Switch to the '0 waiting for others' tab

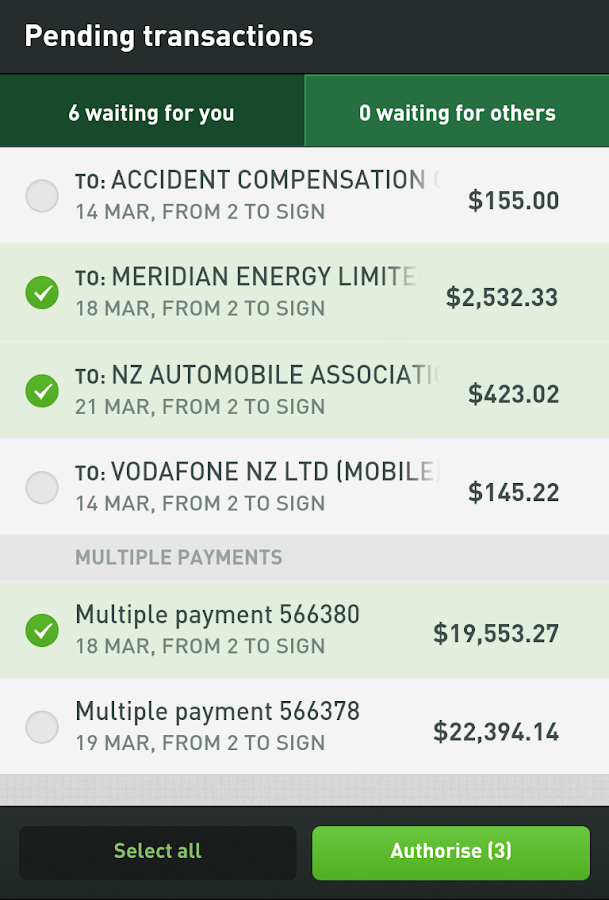[457, 112]
